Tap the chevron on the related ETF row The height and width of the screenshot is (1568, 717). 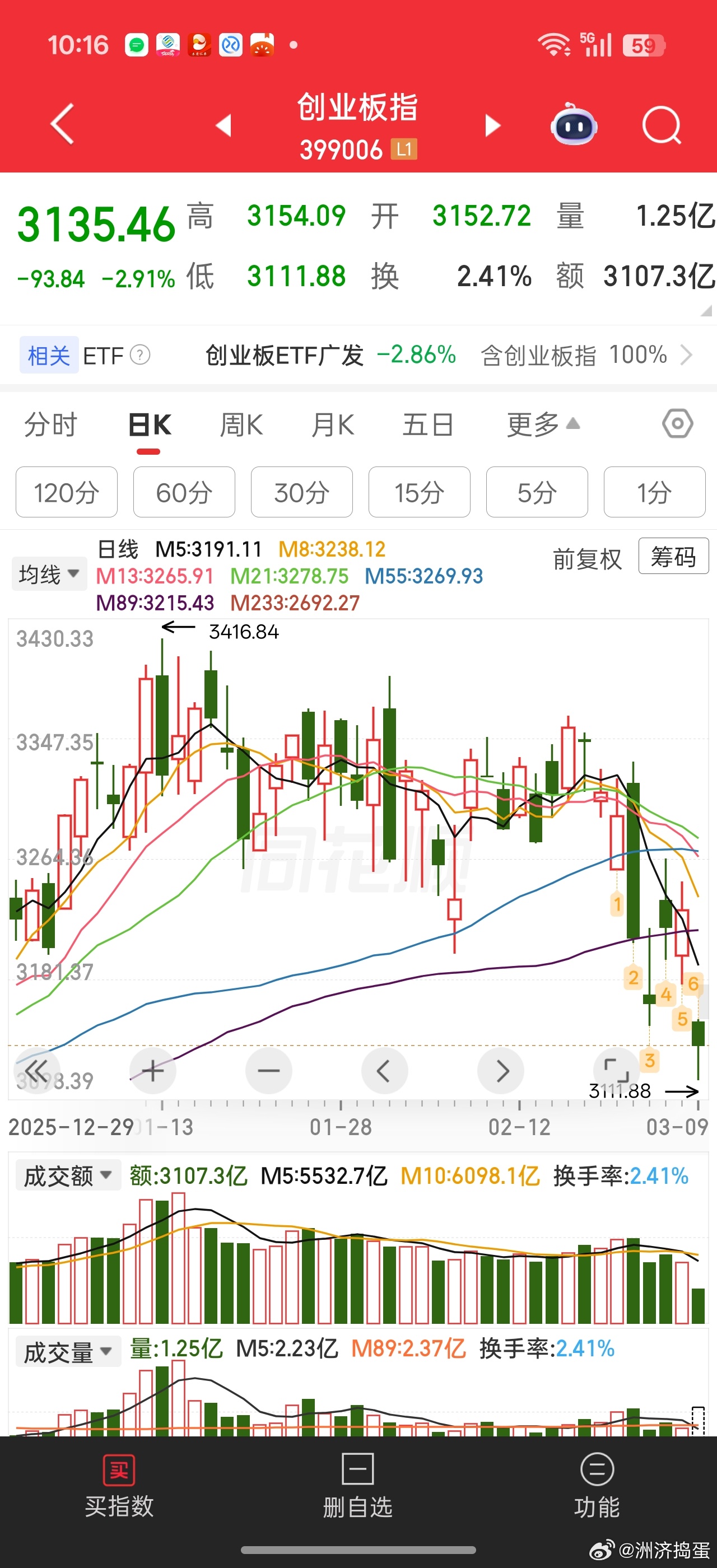click(x=687, y=355)
